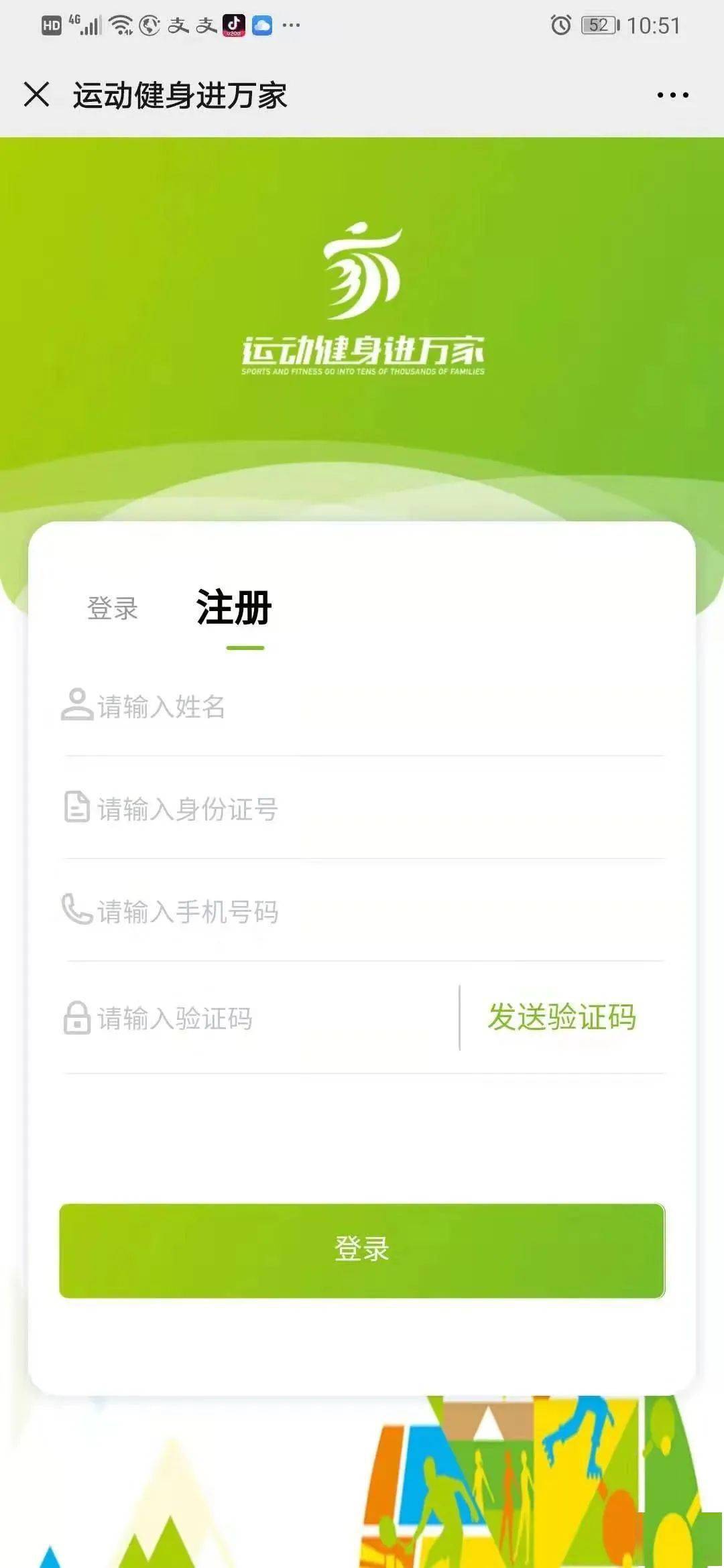Enter the 请输入手机号码 phone field
Viewport: 724px width, 1568px height.
pyautogui.click(x=362, y=912)
